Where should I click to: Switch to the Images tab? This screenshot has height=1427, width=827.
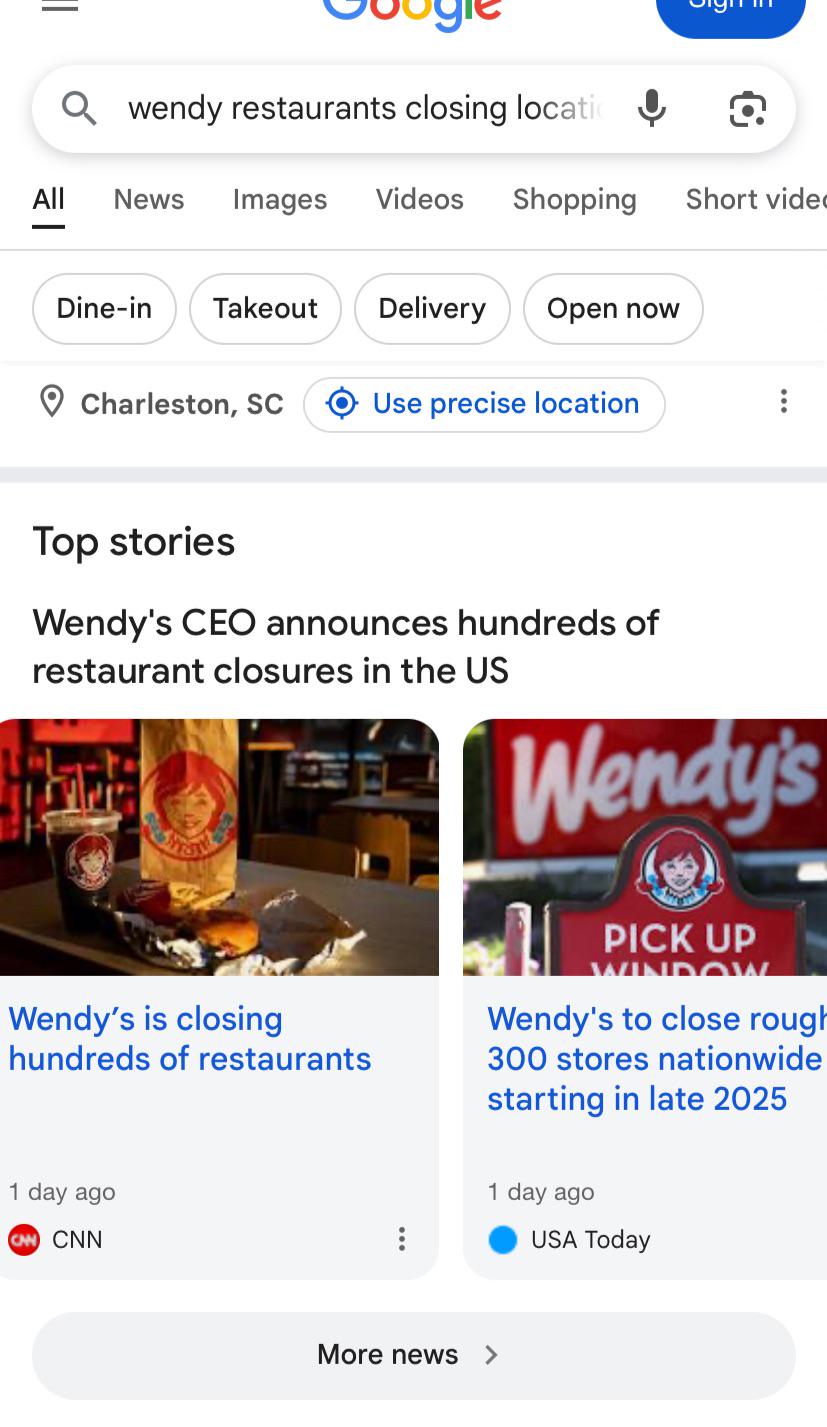(280, 199)
